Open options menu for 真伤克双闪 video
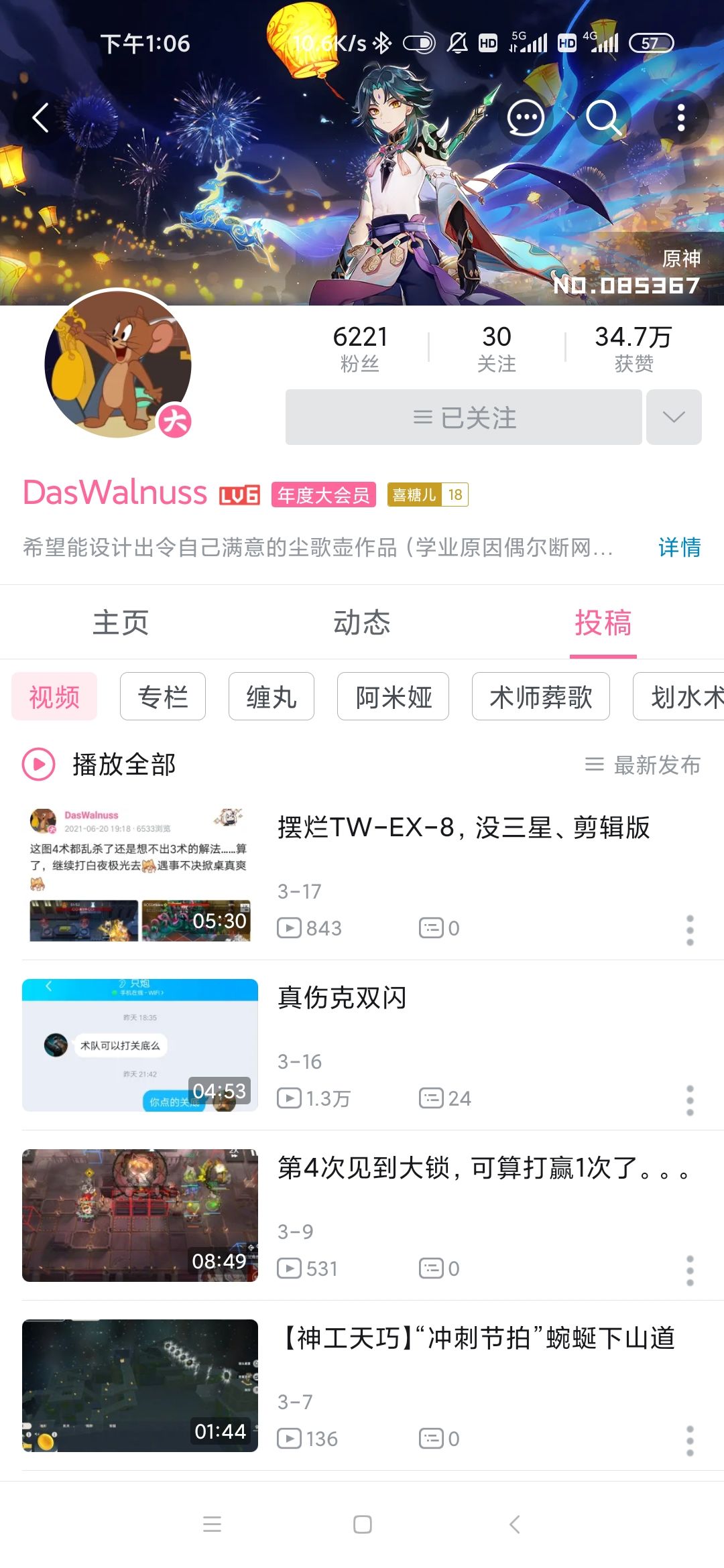This screenshot has width=724, height=1568. (690, 1099)
